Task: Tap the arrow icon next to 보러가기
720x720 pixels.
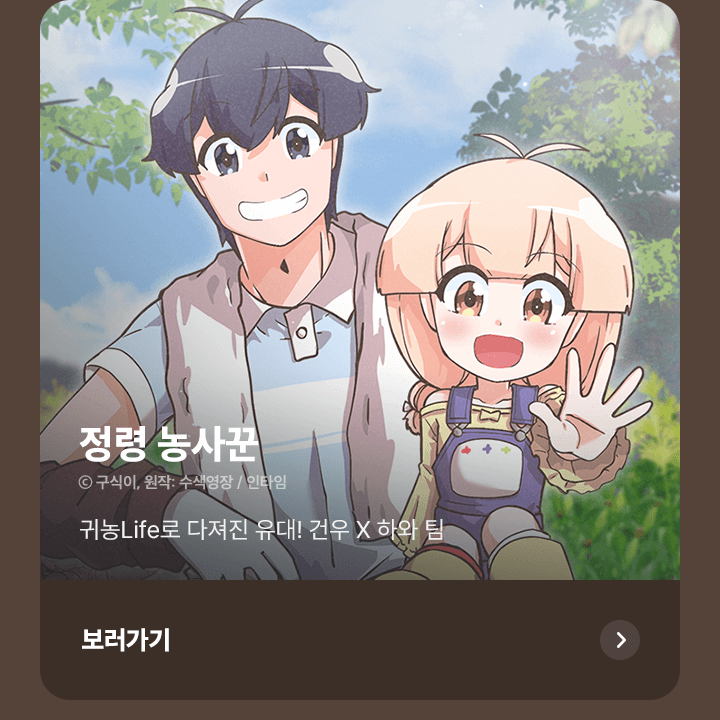Action: (620, 640)
